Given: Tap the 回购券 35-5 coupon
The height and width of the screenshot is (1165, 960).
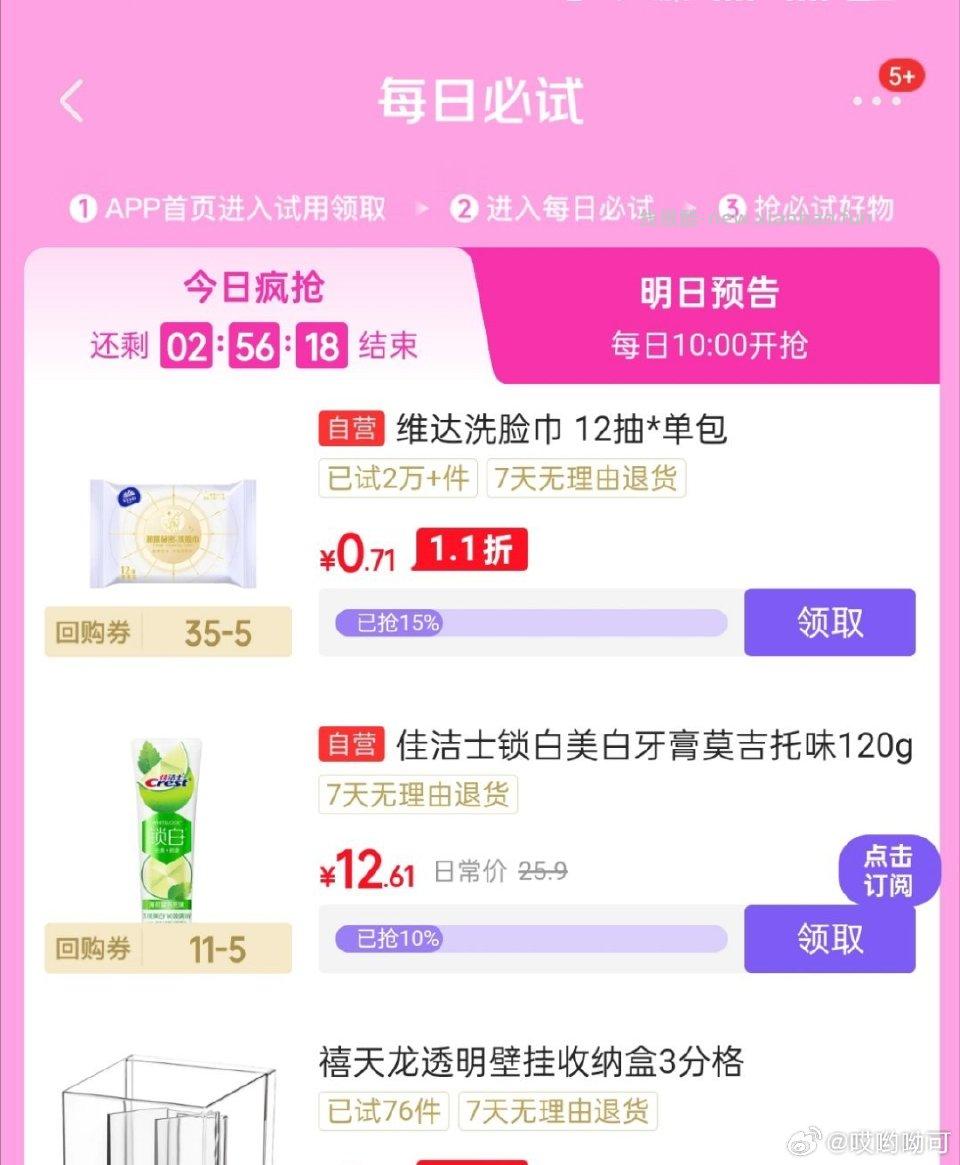Looking at the screenshot, I should point(168,632).
